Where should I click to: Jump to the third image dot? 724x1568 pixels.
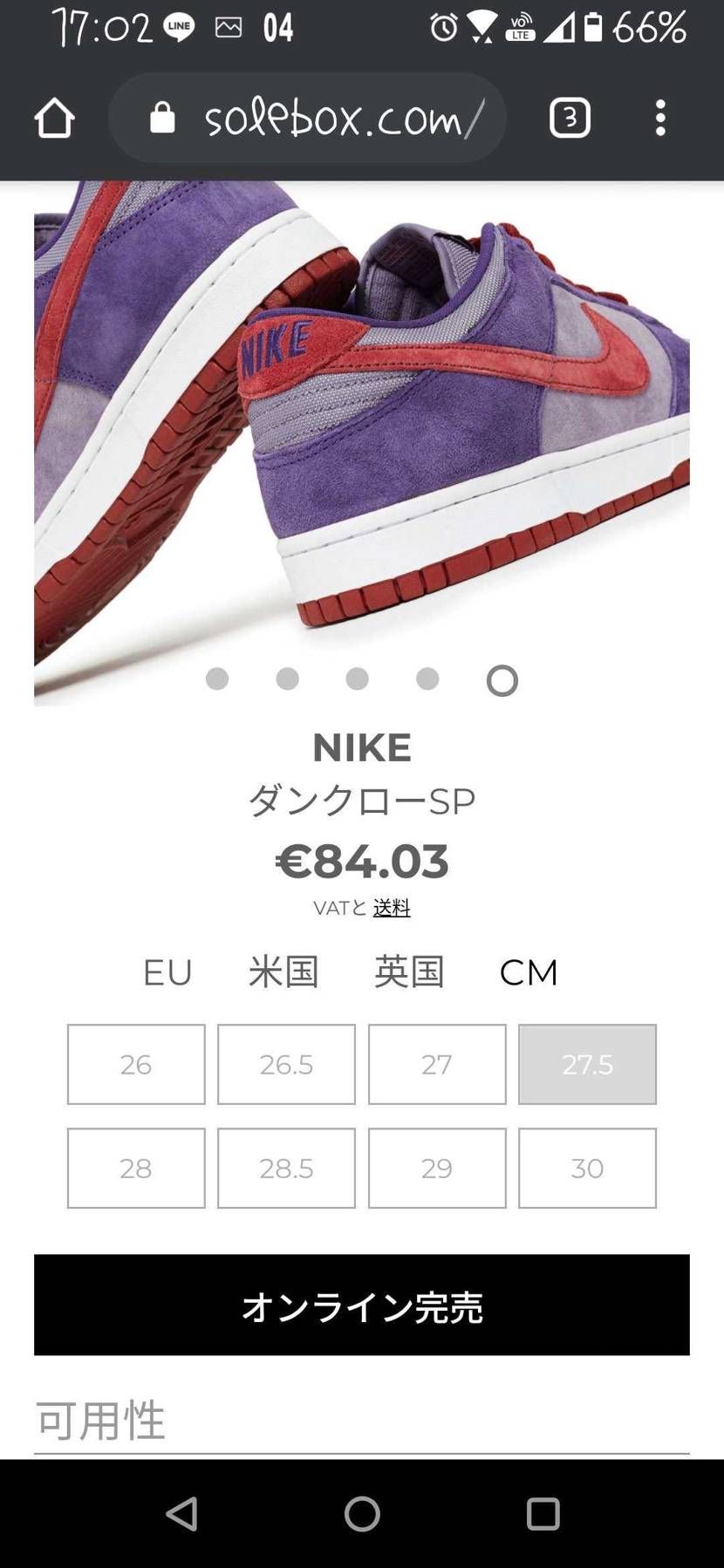click(x=357, y=678)
